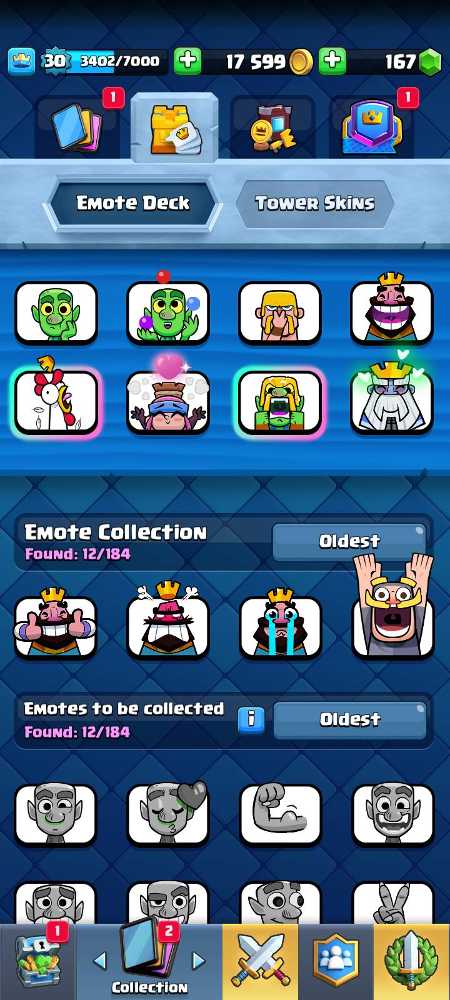450x1000 pixels.
Task: Open the Clan social tab
Action: tap(336, 962)
